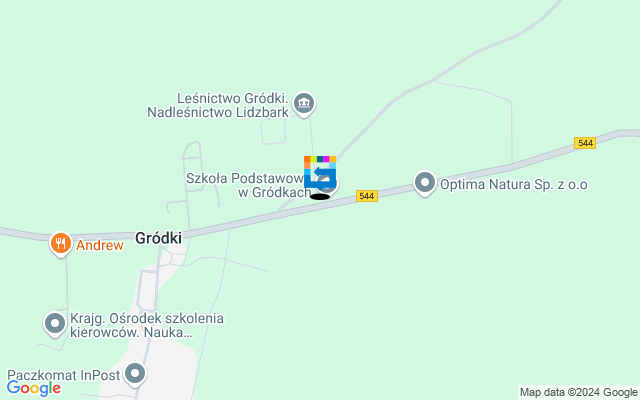This screenshot has height=400, width=640.
Task: Tap the colorful custom marker on the map
Action: (x=320, y=173)
